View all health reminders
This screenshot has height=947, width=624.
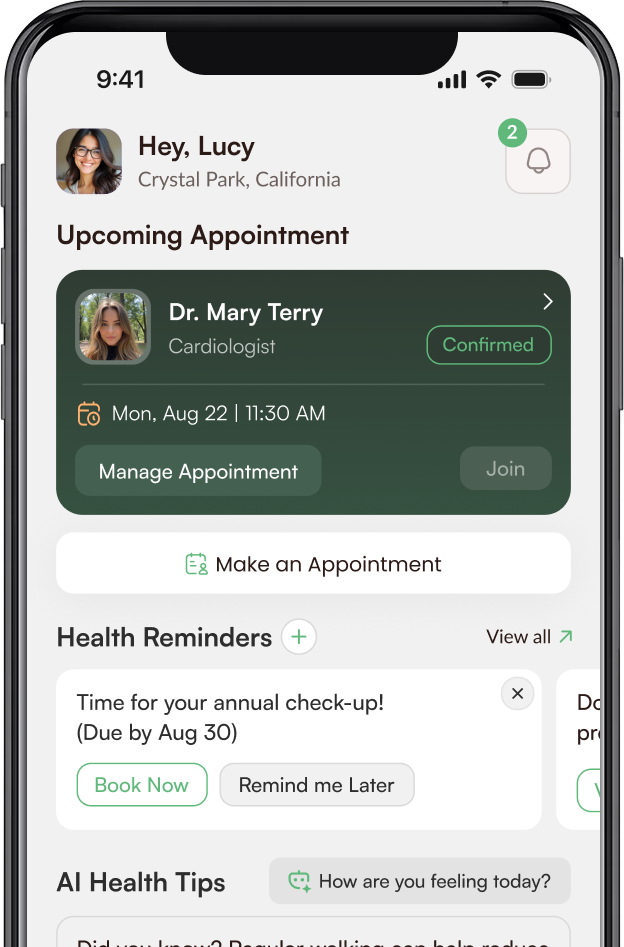tap(529, 637)
